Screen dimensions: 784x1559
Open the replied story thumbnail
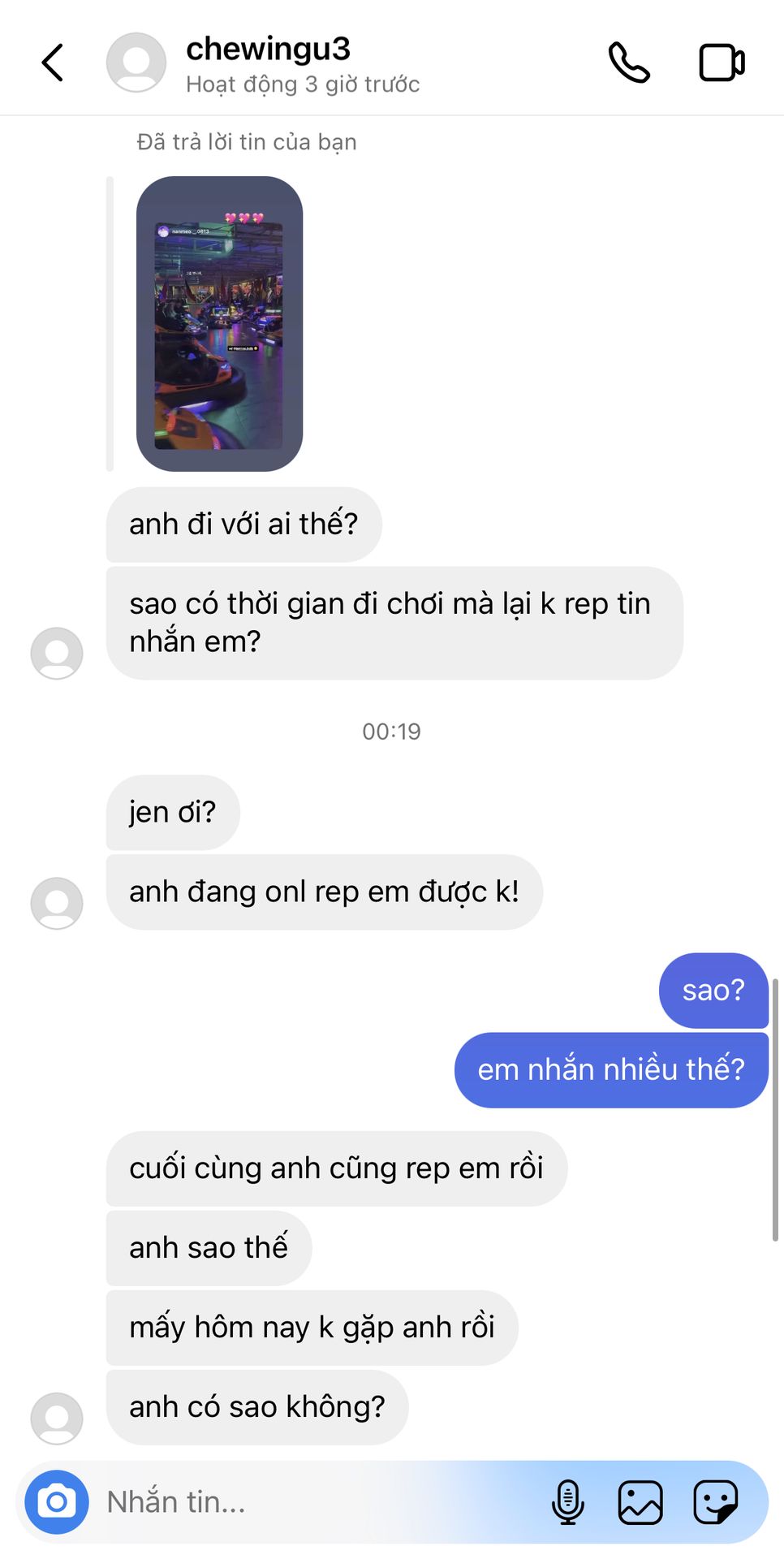(x=219, y=323)
